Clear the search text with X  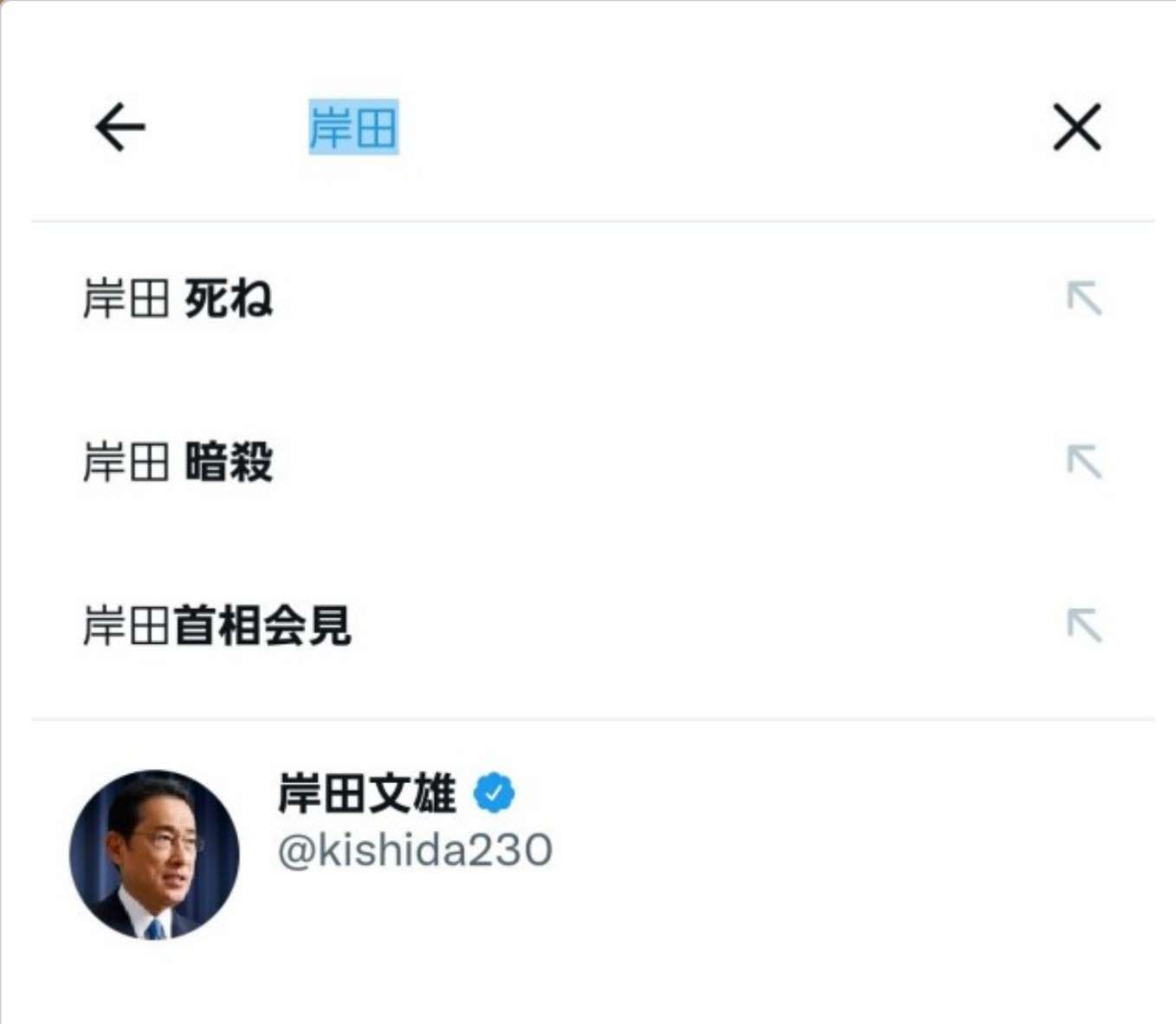point(1076,127)
